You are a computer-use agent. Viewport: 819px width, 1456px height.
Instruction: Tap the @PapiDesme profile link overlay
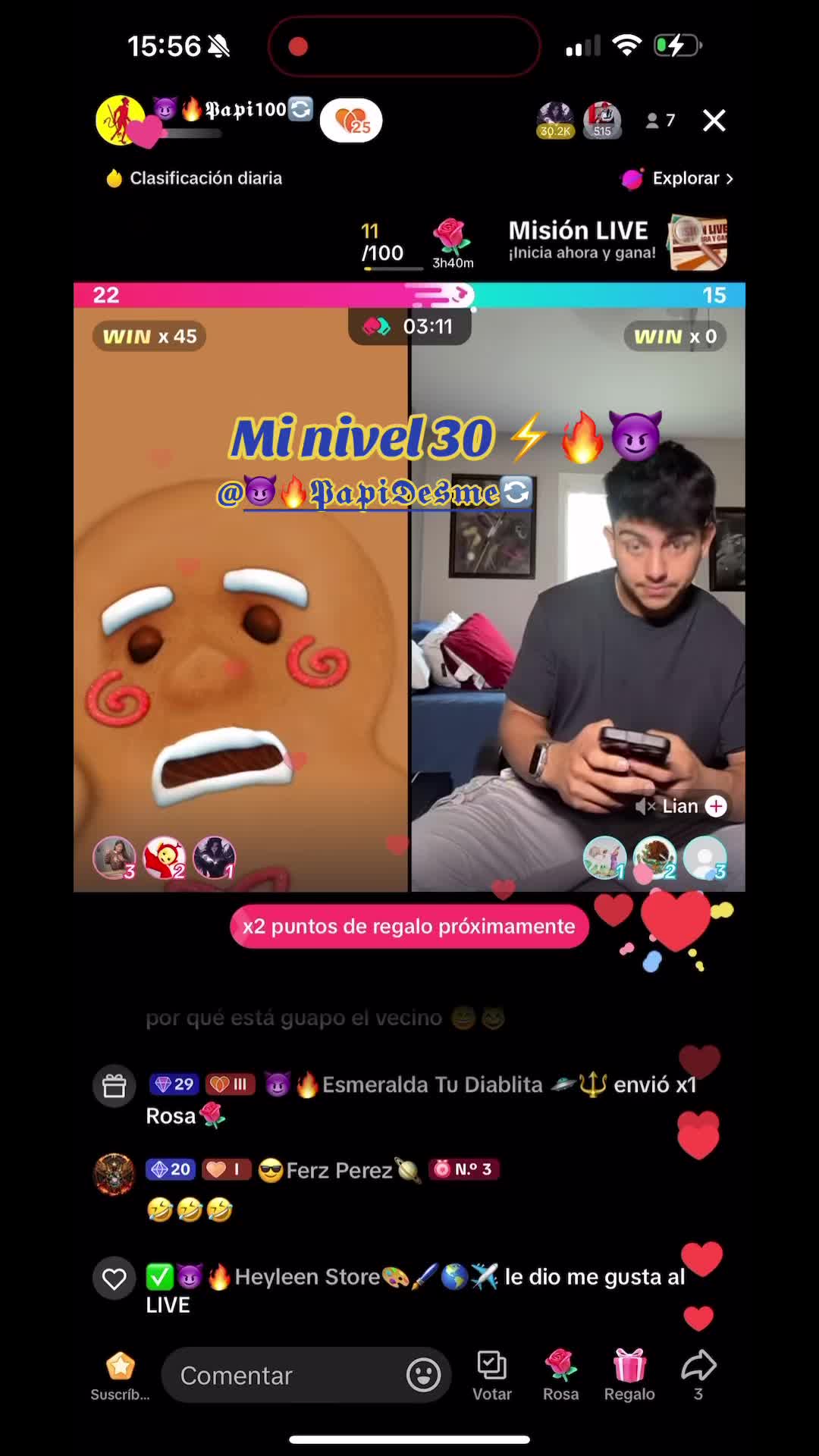[x=375, y=493]
